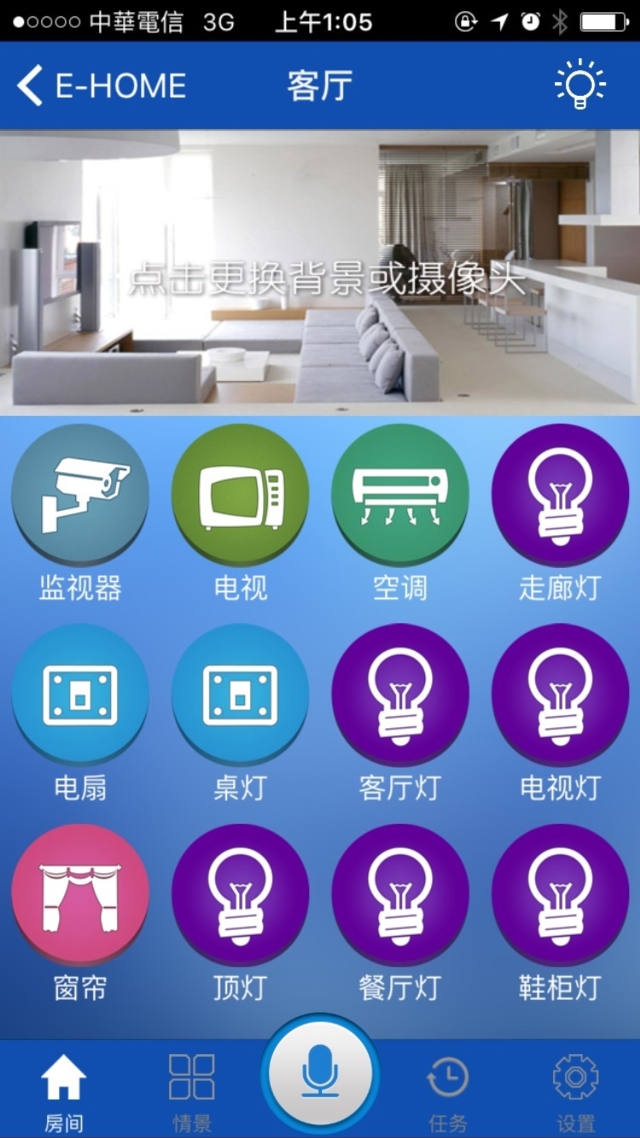Open the 空调 air conditioner control

400,493
